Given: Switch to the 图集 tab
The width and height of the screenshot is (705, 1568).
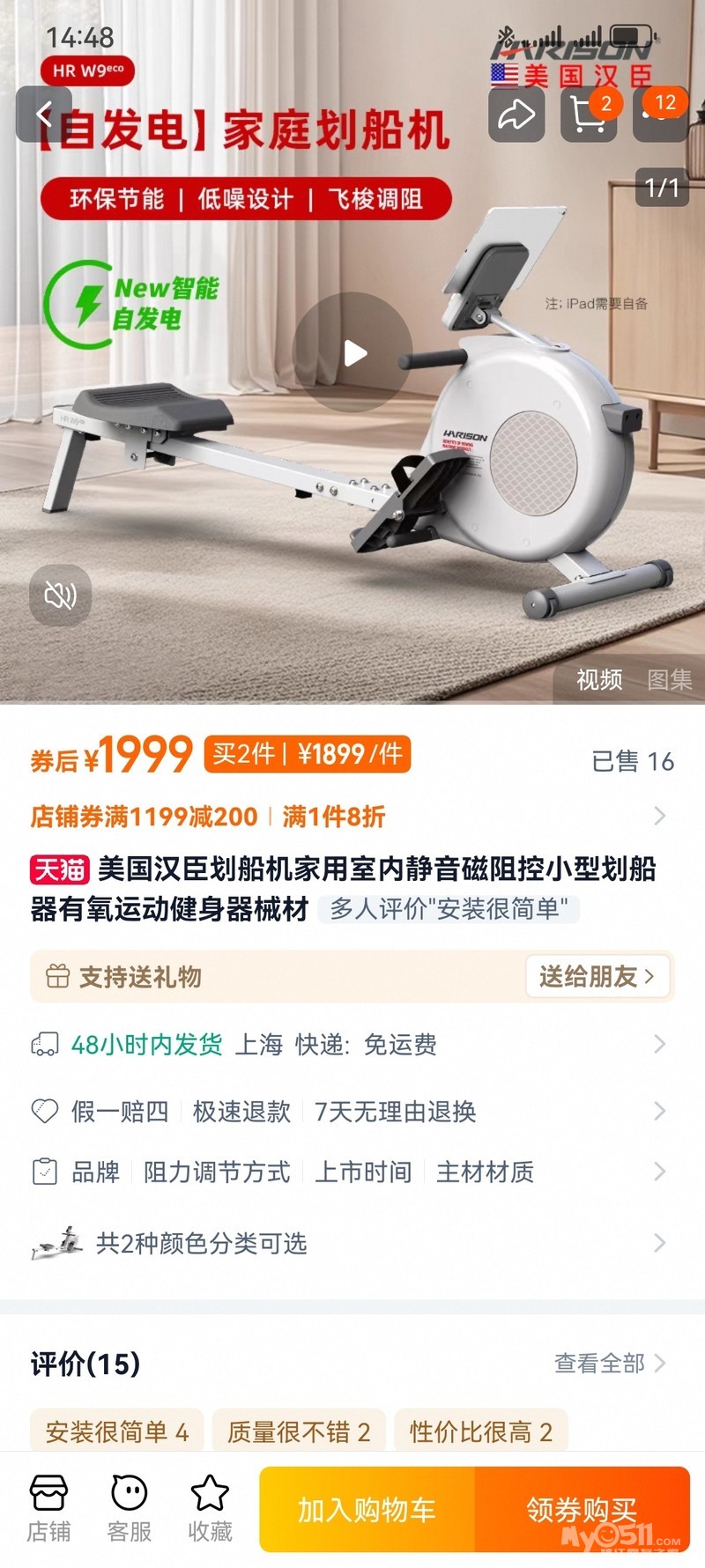Looking at the screenshot, I should (669, 679).
